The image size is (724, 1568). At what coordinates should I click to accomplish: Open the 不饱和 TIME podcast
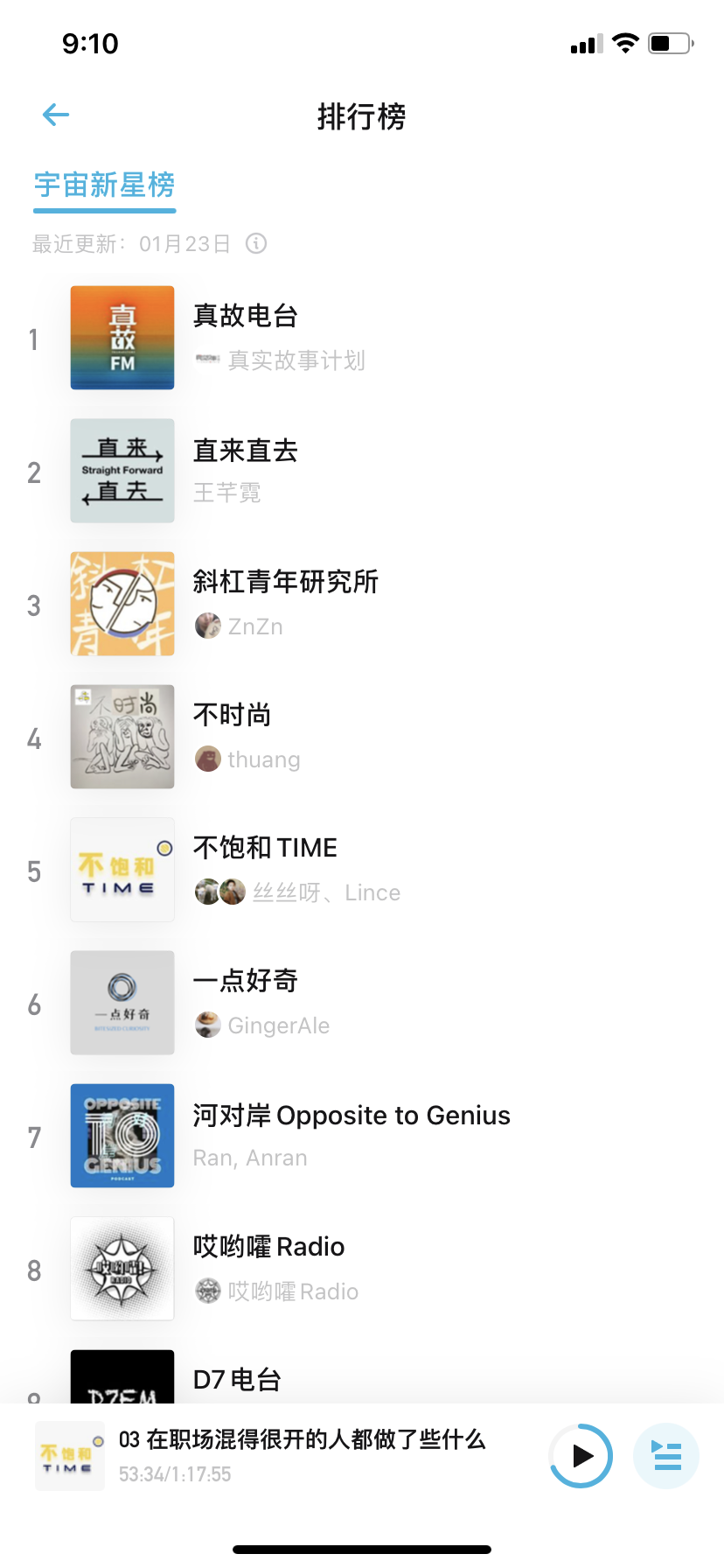point(265,848)
